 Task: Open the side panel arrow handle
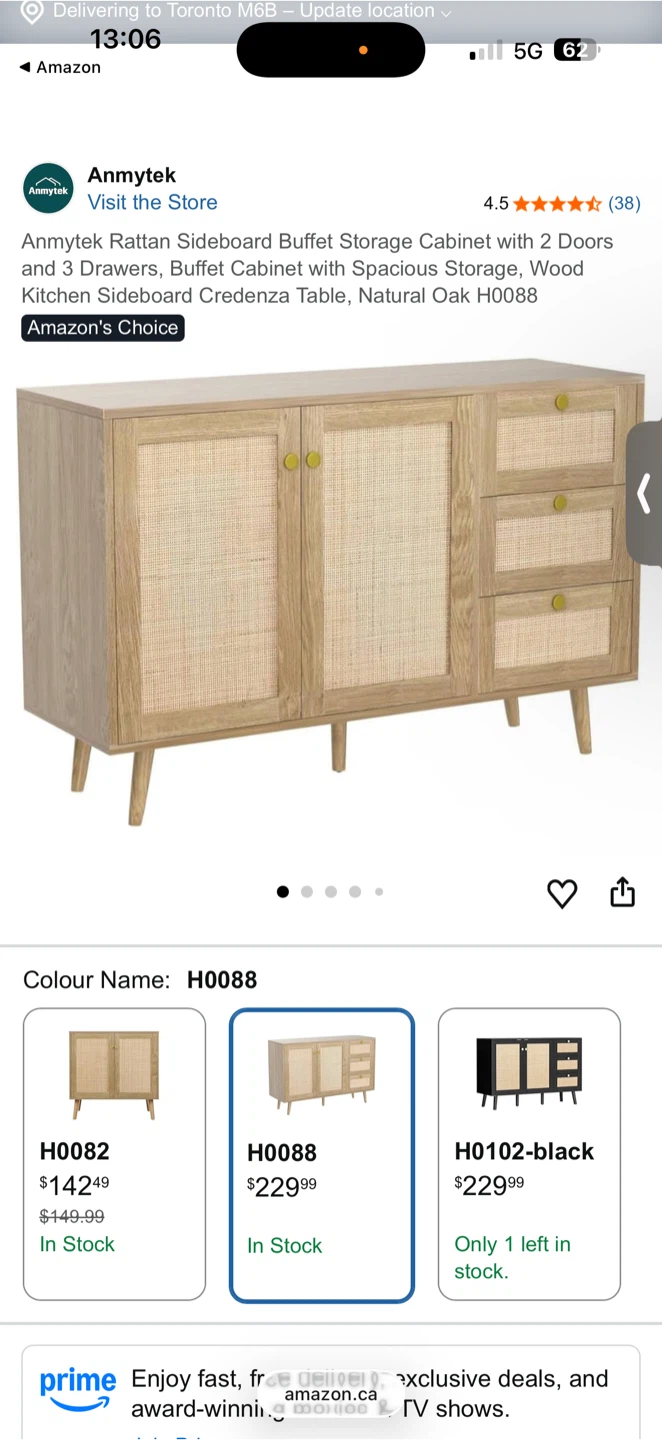pos(645,494)
